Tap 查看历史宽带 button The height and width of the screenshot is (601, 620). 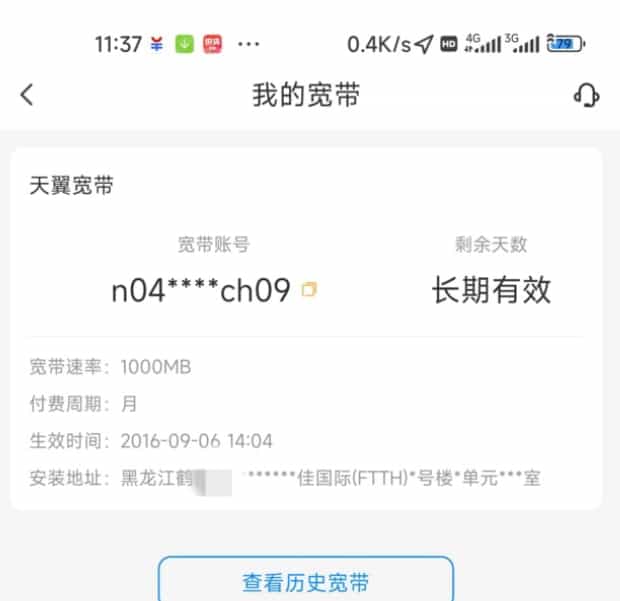pyautogui.click(x=306, y=580)
